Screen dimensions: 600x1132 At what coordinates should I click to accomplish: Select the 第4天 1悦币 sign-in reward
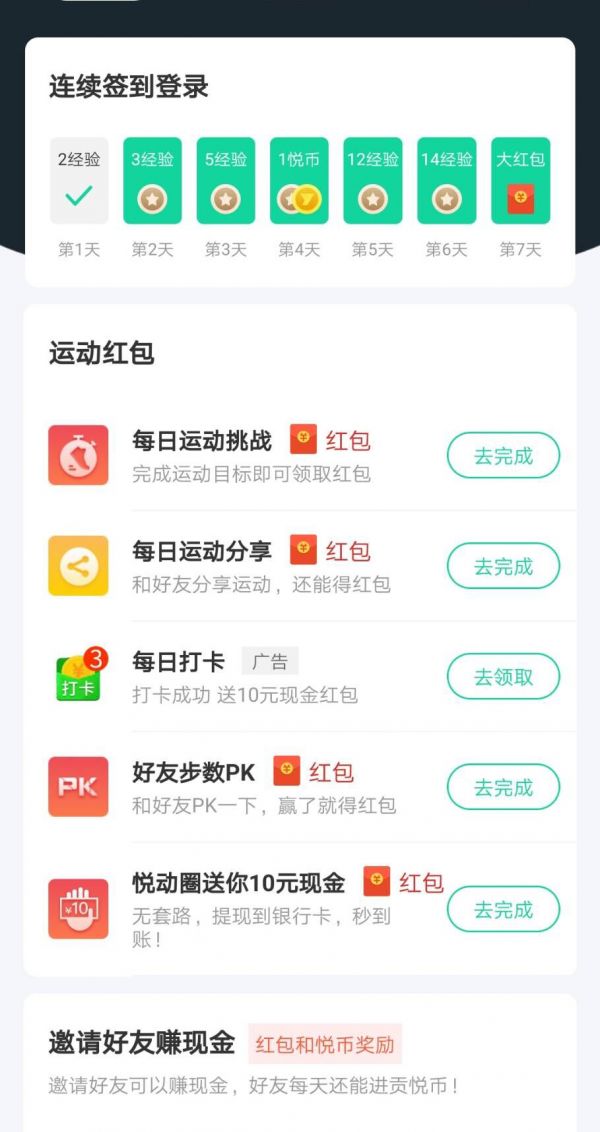click(299, 181)
